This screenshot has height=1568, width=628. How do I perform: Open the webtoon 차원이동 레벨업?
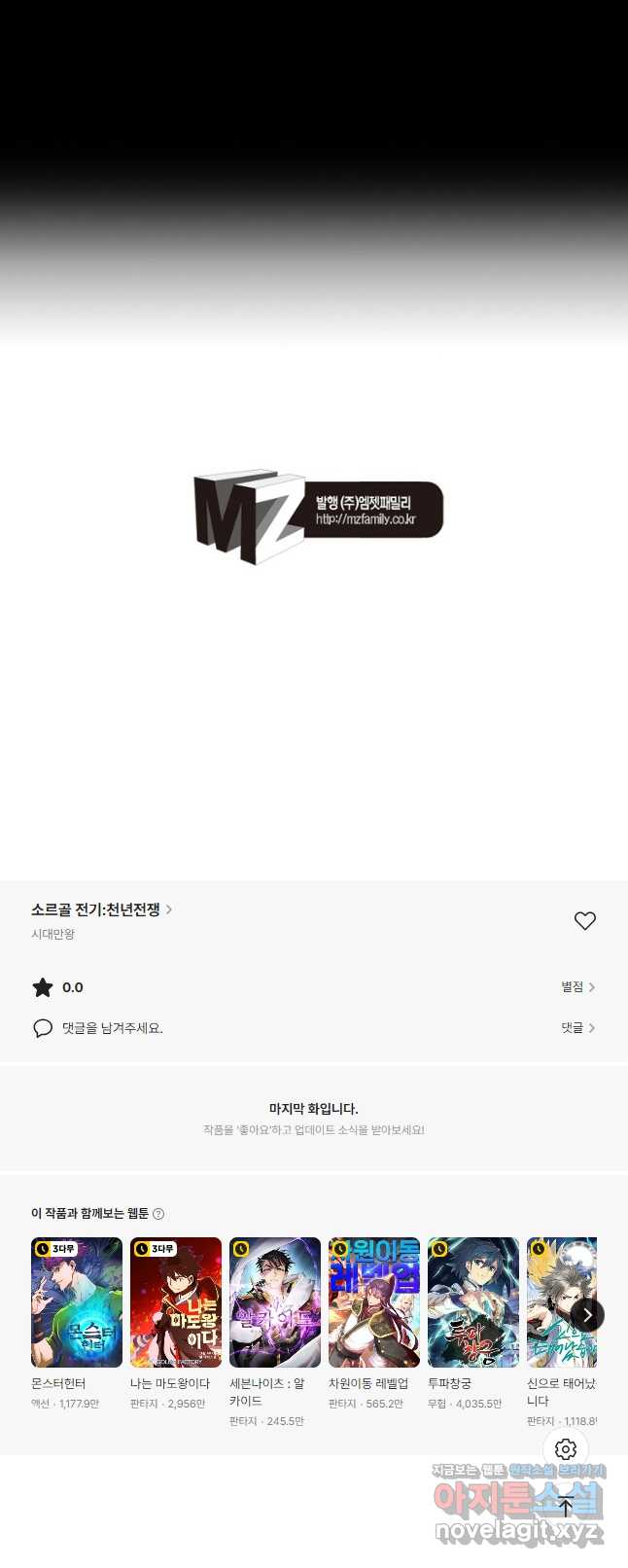pyautogui.click(x=374, y=1302)
